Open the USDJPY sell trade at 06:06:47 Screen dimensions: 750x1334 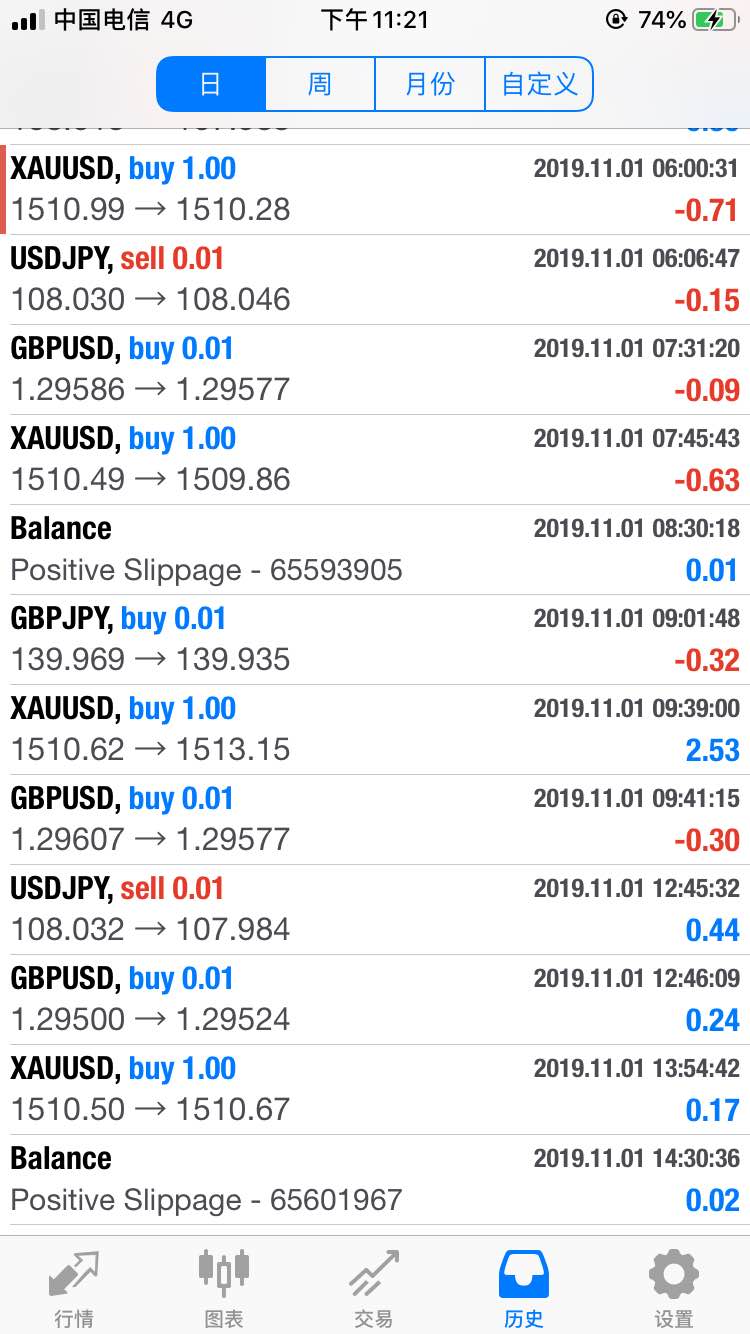click(x=375, y=280)
